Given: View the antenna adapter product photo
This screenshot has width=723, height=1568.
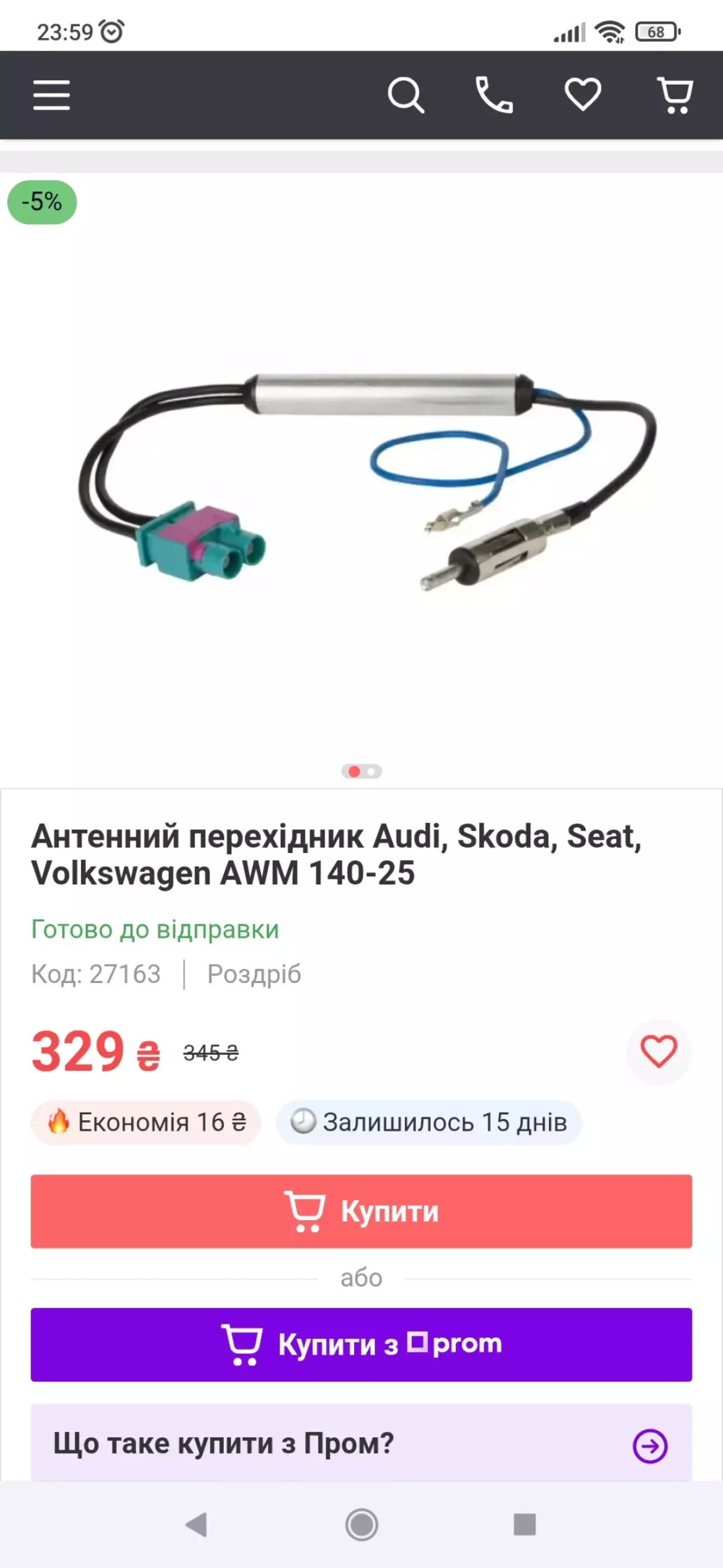Looking at the screenshot, I should coord(361,481).
